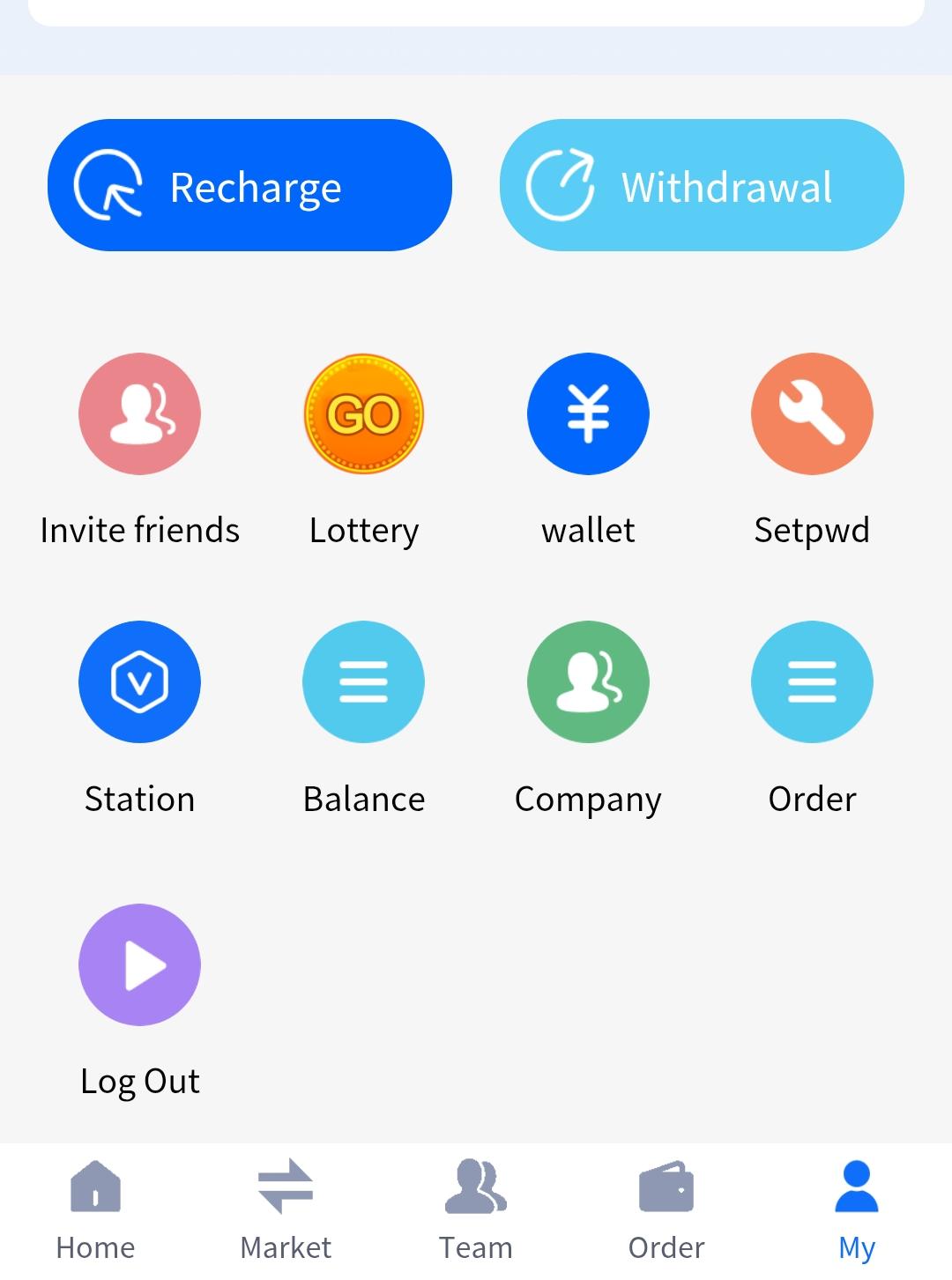The width and height of the screenshot is (952, 1280).
Task: Click the Order list icon
Action: point(812,681)
